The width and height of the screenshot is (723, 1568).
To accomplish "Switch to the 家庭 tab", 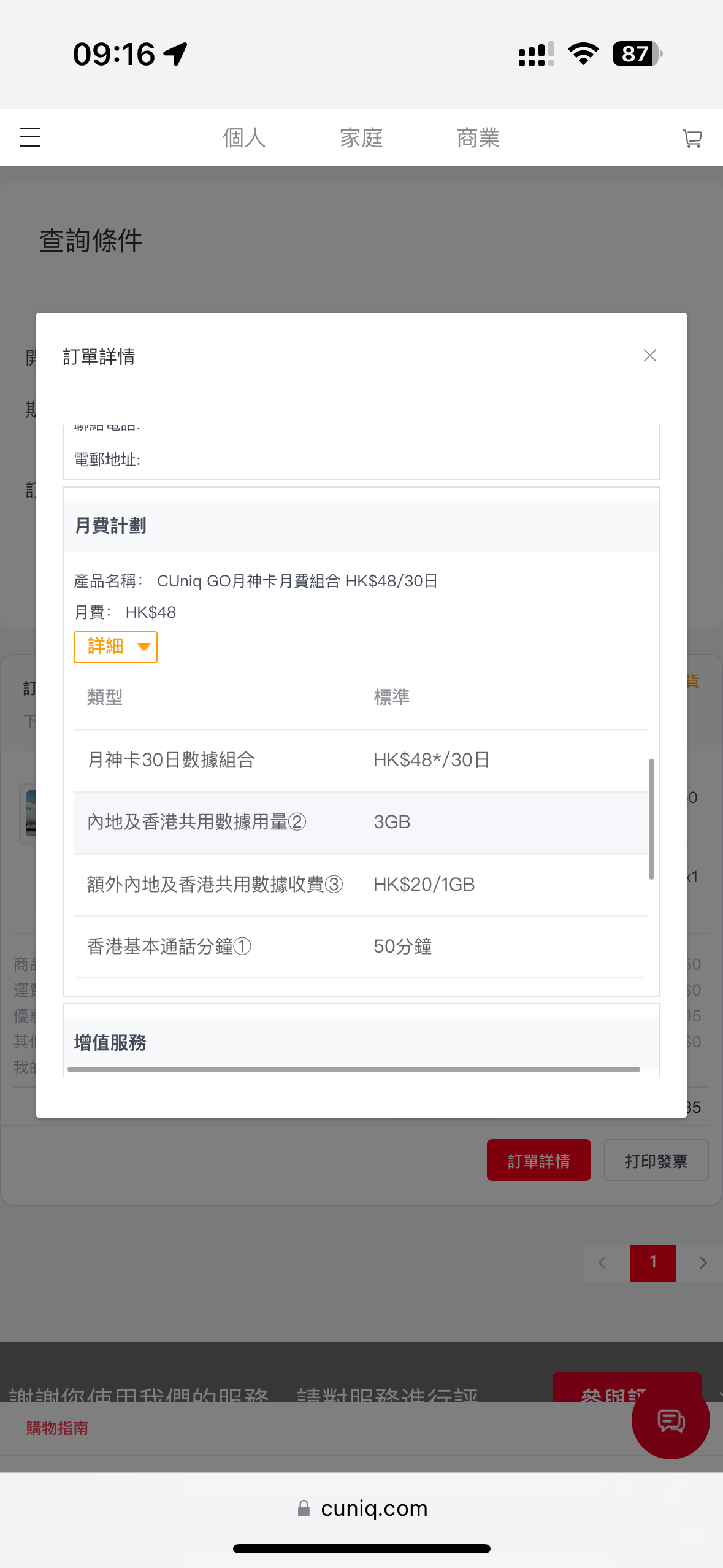I will pyautogui.click(x=361, y=138).
